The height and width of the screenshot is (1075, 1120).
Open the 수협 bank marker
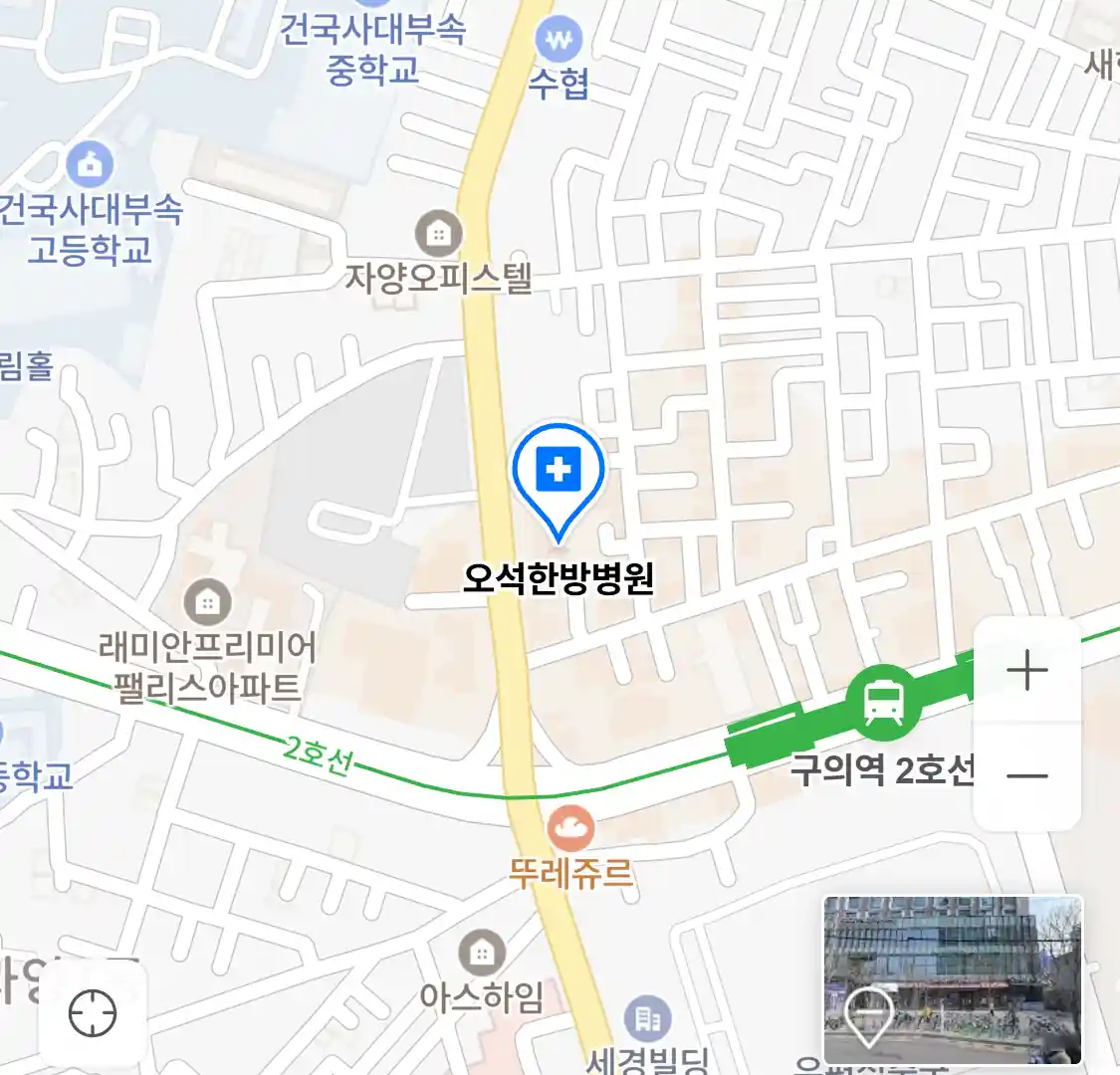click(x=558, y=41)
